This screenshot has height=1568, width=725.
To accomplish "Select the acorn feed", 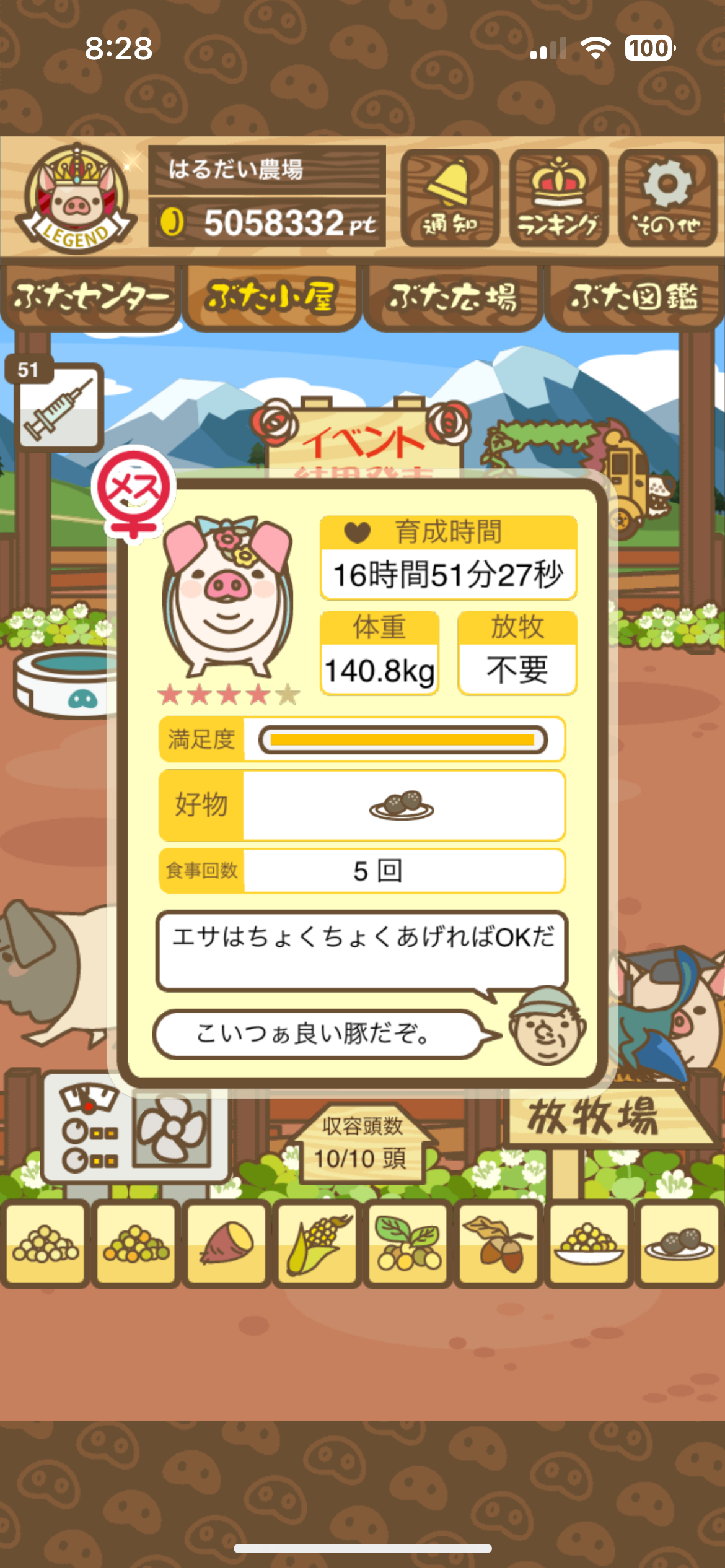I will [x=498, y=1244].
